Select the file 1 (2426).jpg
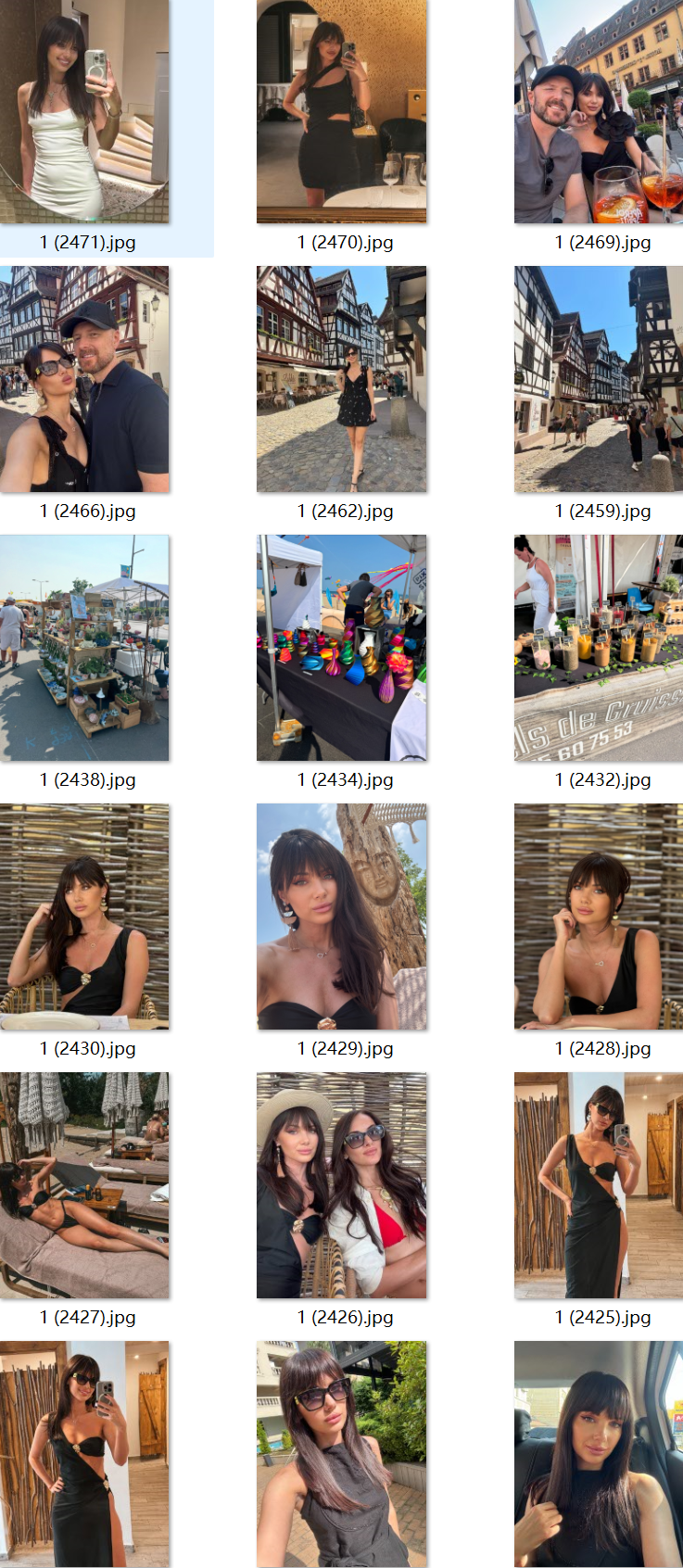683x1568 pixels. 341,1185
